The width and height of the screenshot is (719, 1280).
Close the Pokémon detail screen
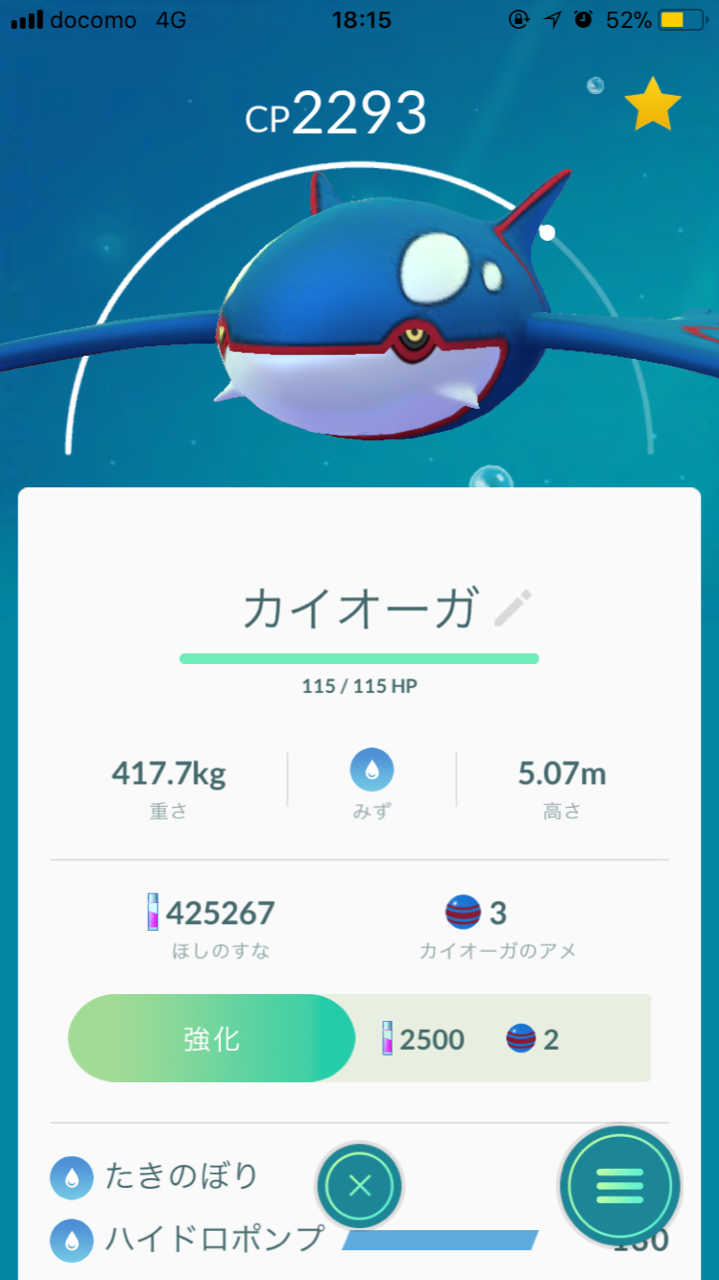click(x=360, y=1187)
